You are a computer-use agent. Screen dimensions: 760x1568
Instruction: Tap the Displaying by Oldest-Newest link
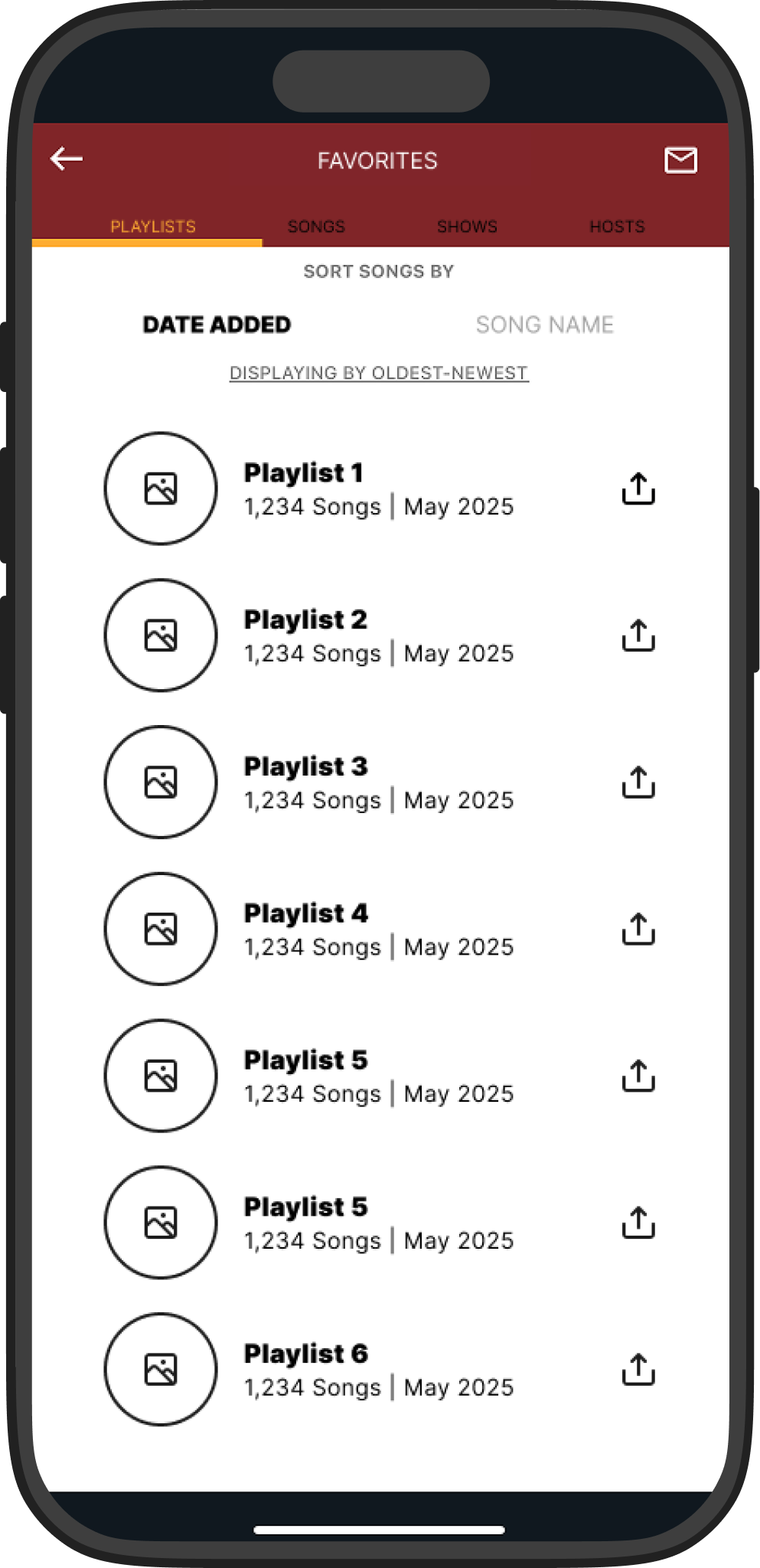coord(379,373)
